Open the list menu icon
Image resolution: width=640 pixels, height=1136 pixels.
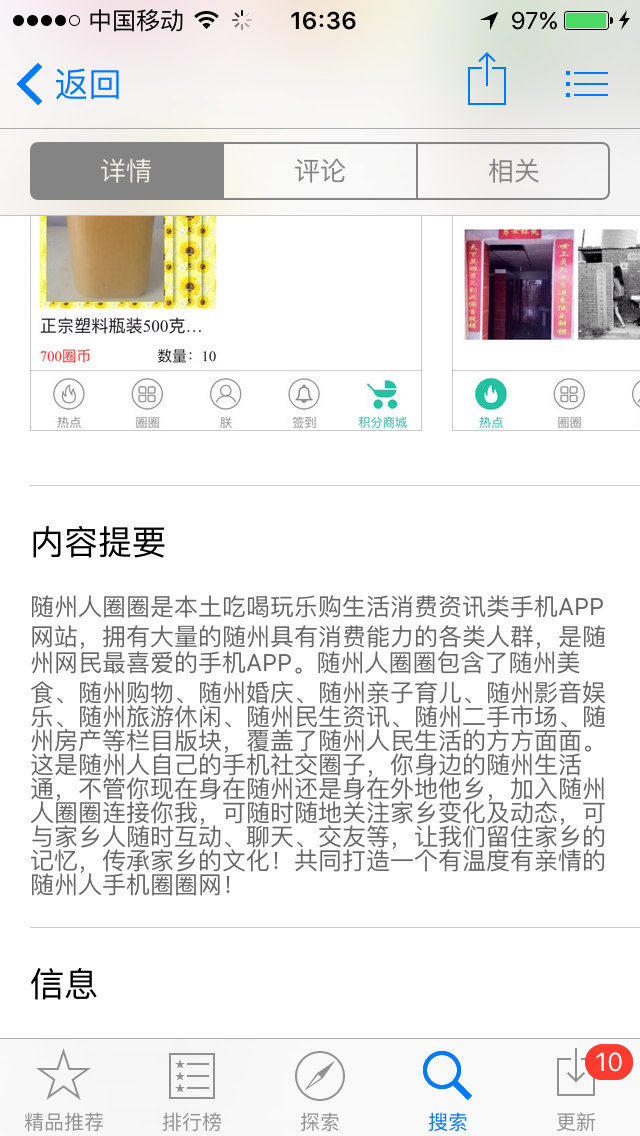tap(586, 84)
